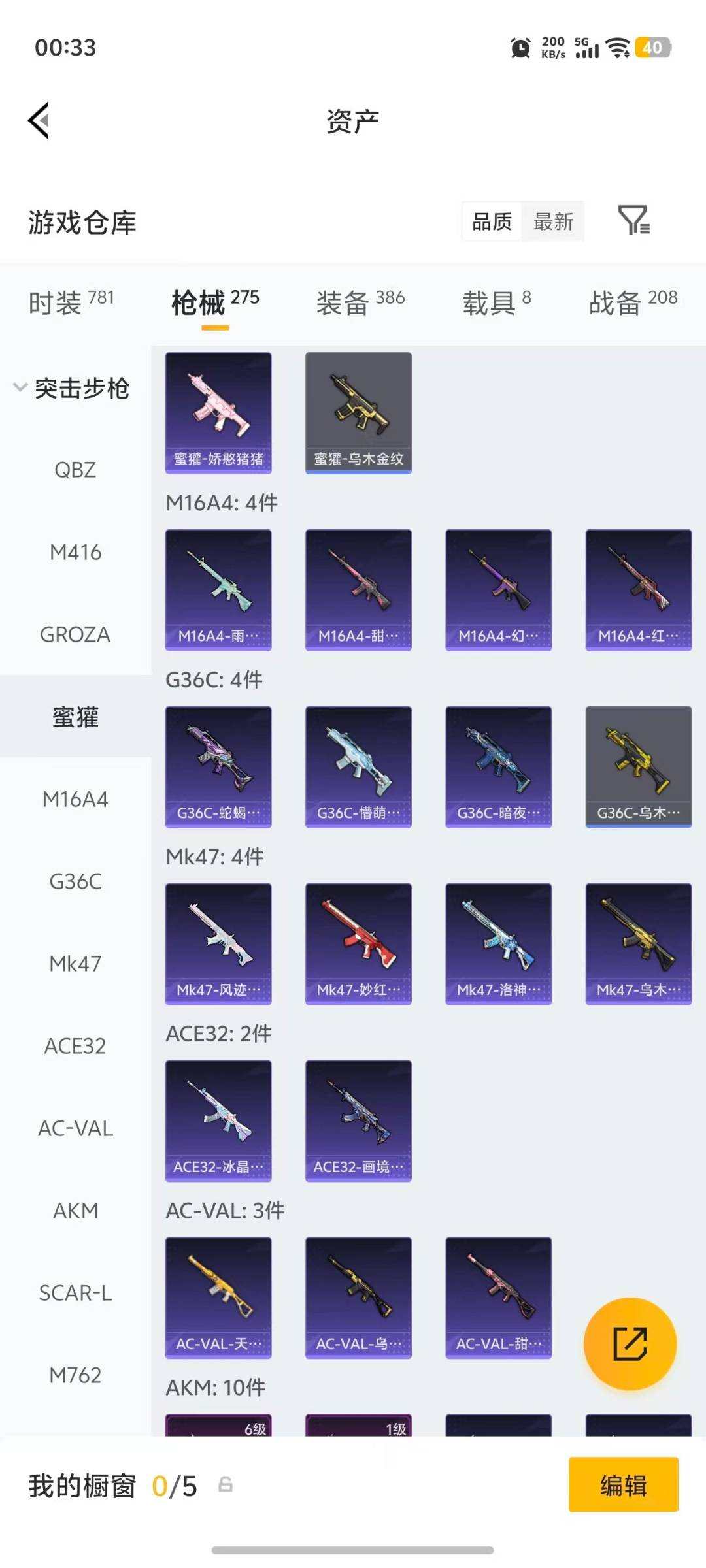Viewport: 706px width, 1568px height.
Task: Switch to the 战备 tab
Action: point(633,302)
